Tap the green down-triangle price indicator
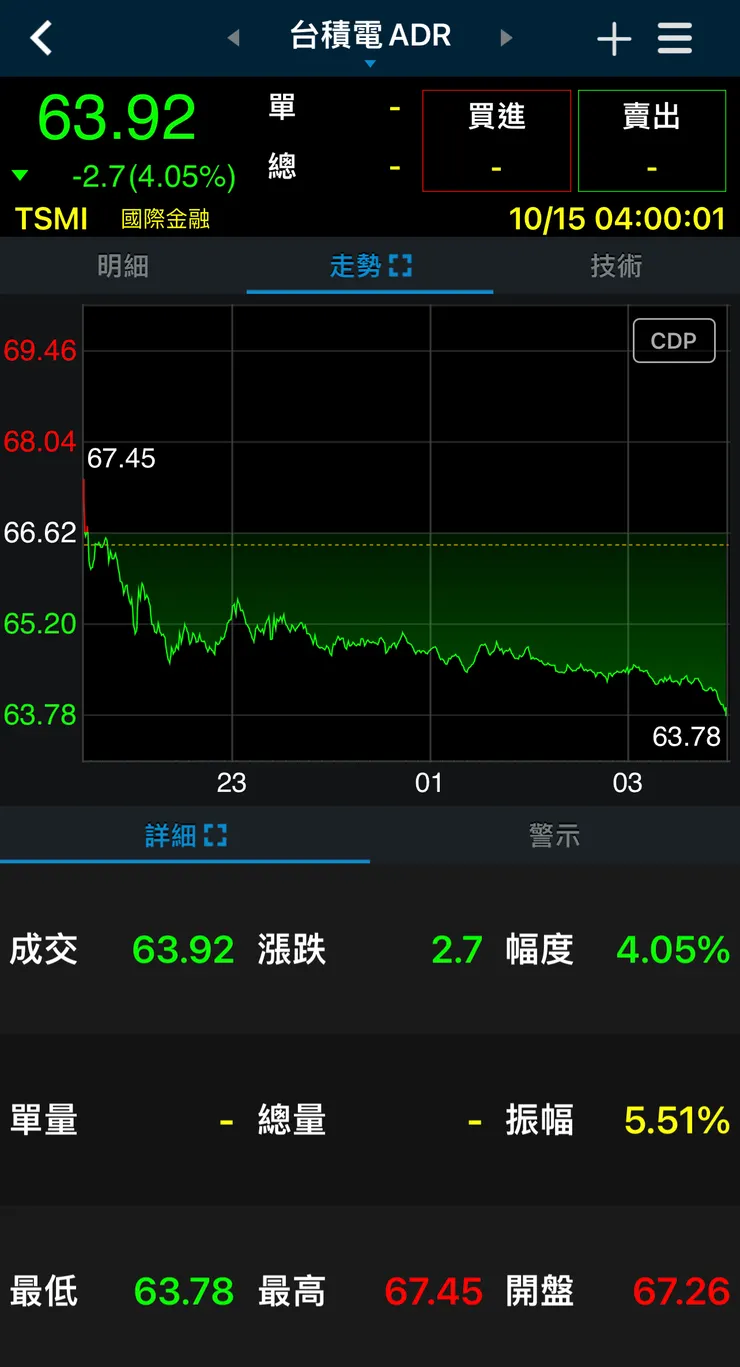The image size is (740, 1367). (22, 174)
